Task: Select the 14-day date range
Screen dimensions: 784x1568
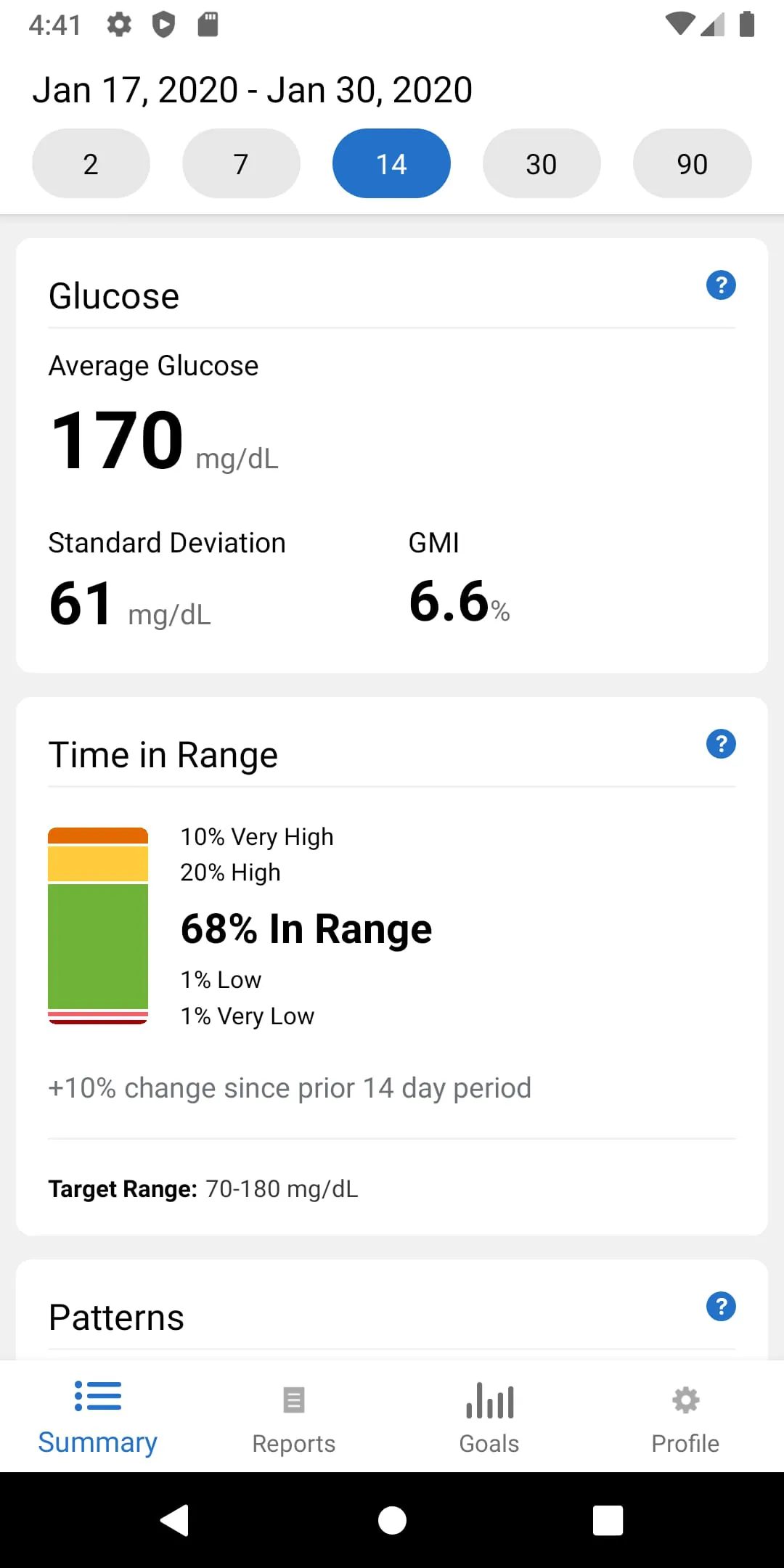Action: click(x=391, y=163)
